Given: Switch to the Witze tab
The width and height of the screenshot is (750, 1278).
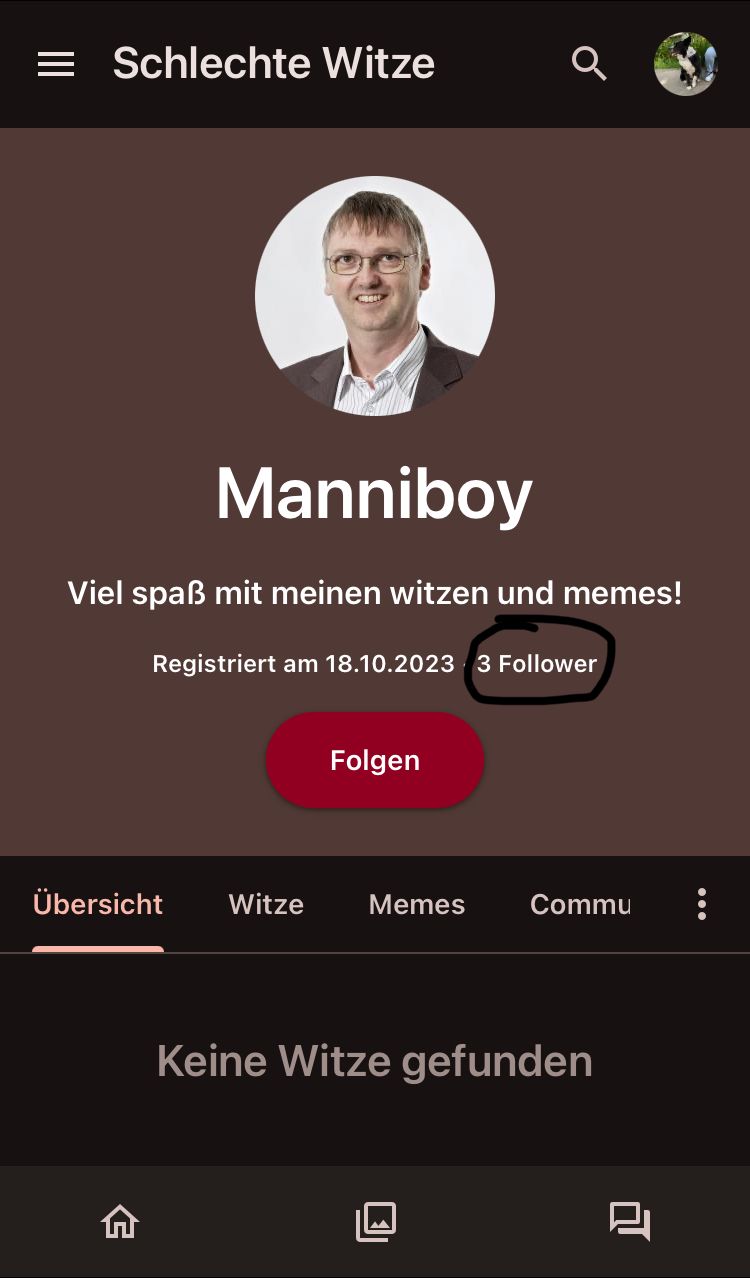Looking at the screenshot, I should tap(266, 904).
